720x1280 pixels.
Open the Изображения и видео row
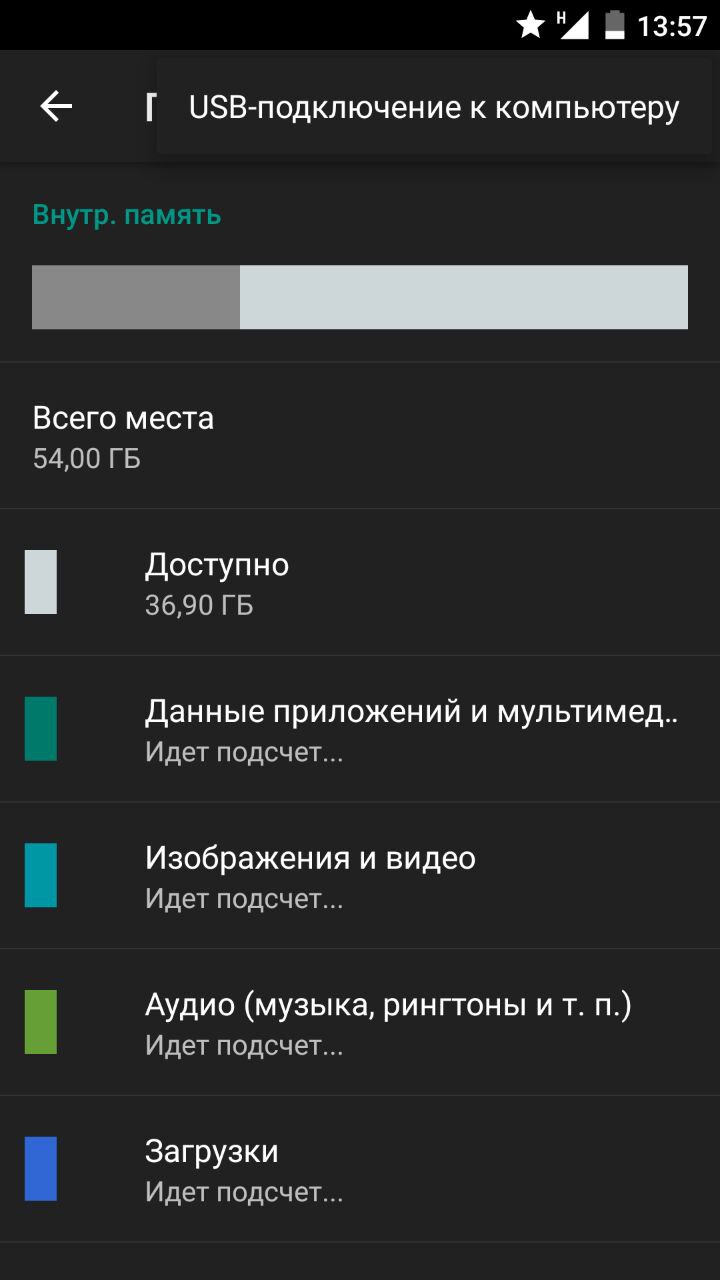(360, 876)
